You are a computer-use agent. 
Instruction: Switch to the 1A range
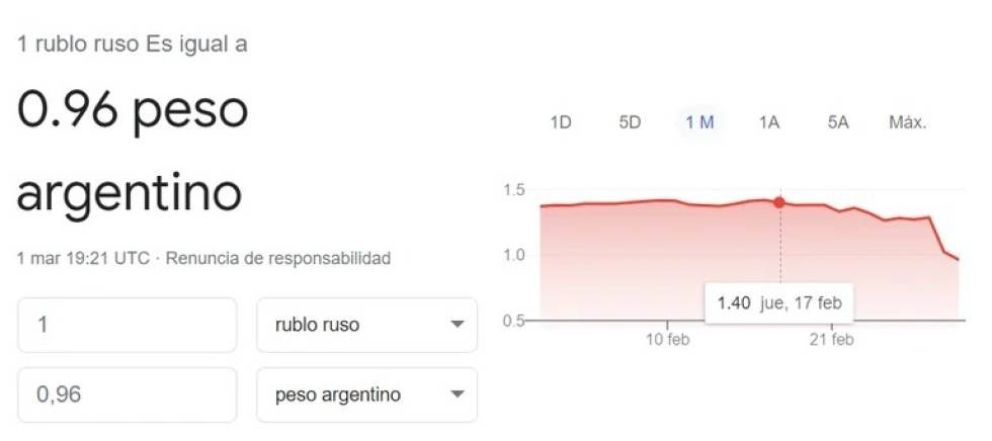pos(768,123)
